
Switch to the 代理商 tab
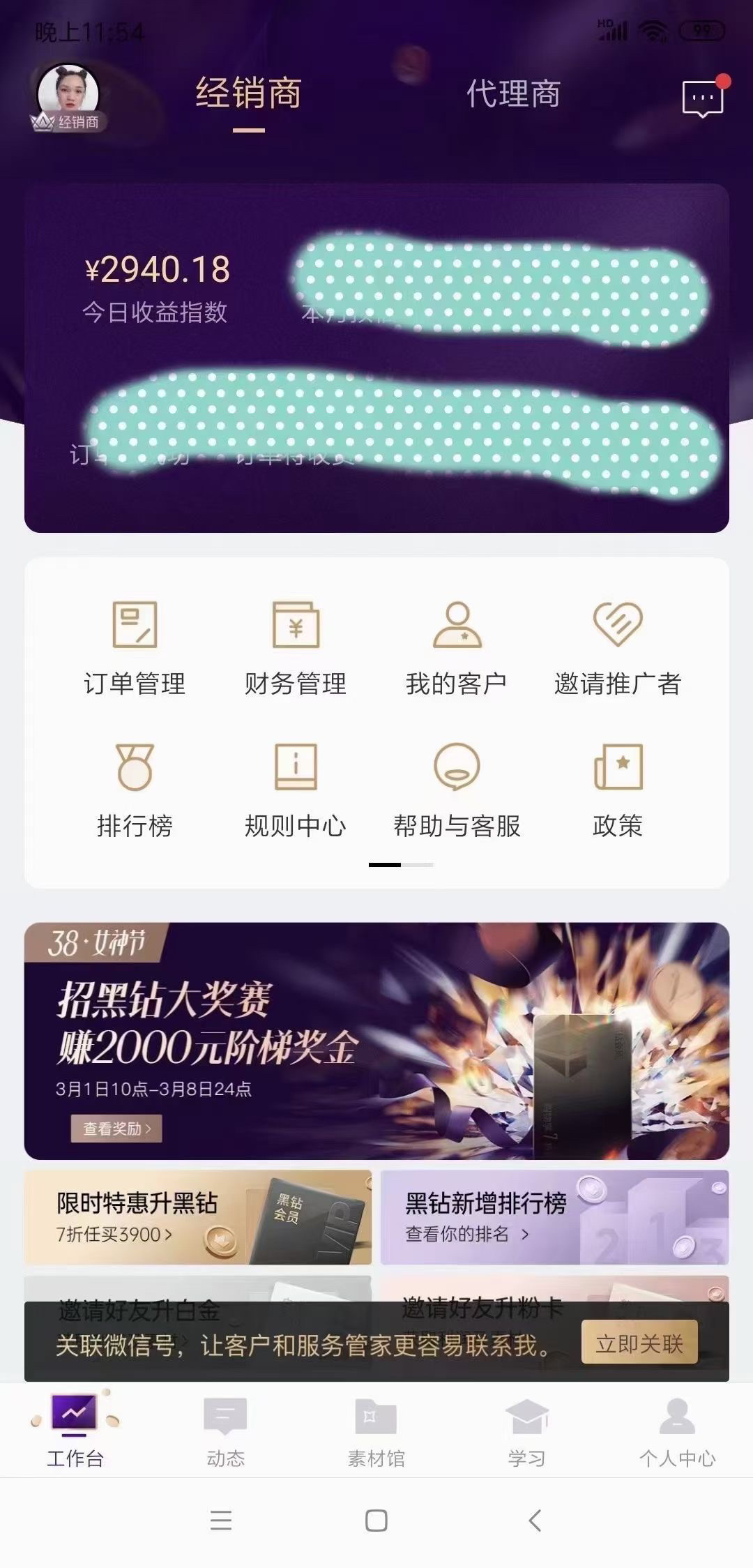(513, 94)
